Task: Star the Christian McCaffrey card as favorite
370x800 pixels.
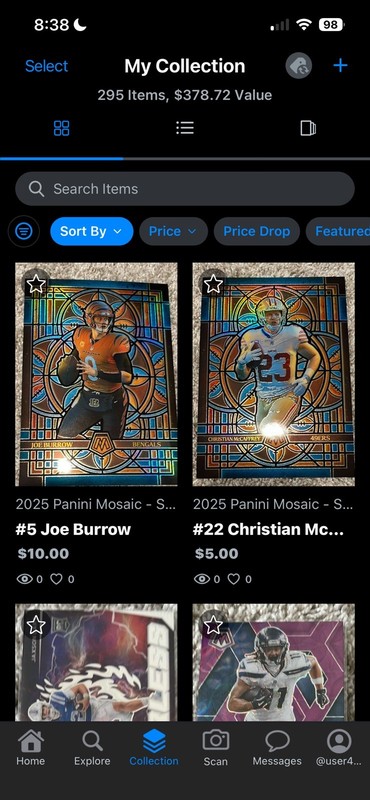Action: pos(213,284)
